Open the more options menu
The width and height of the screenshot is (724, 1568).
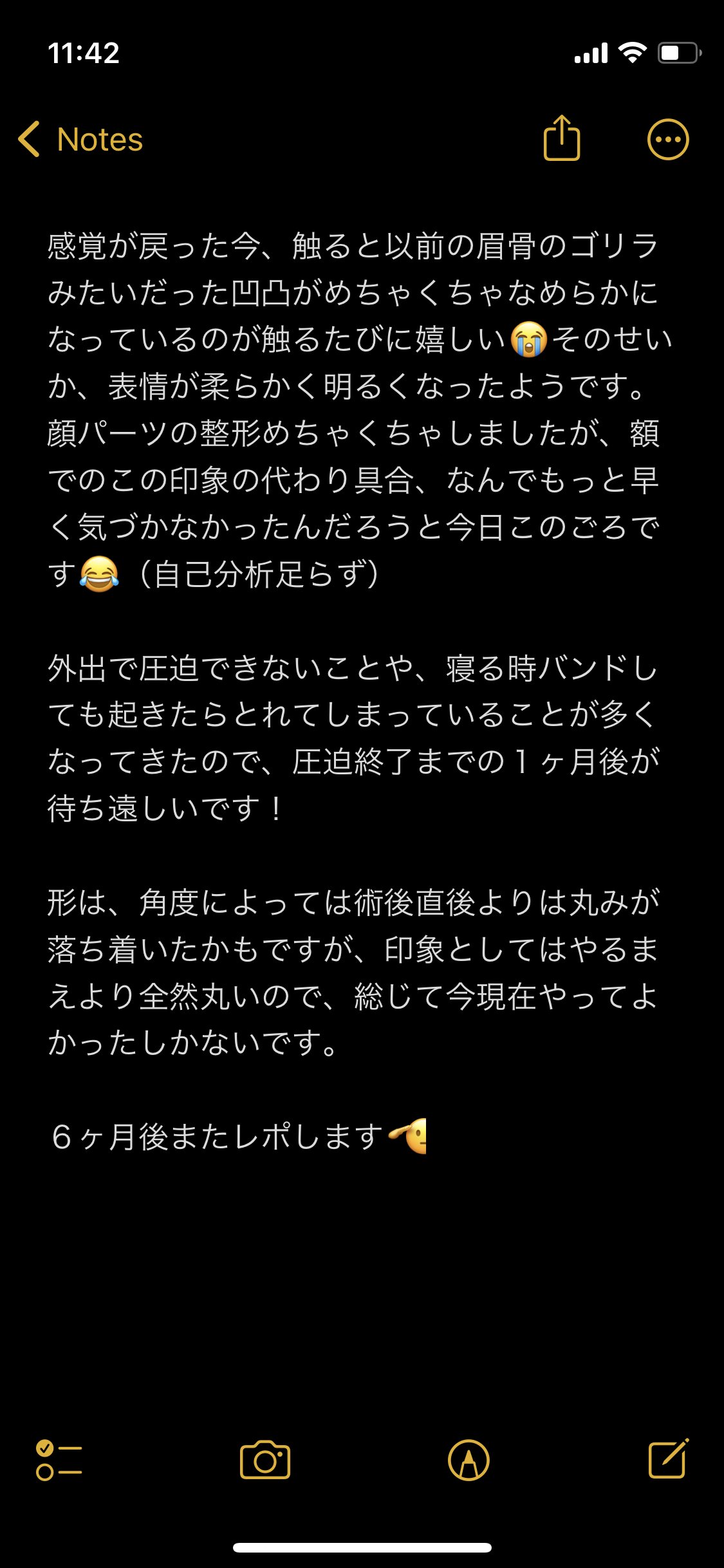click(667, 139)
